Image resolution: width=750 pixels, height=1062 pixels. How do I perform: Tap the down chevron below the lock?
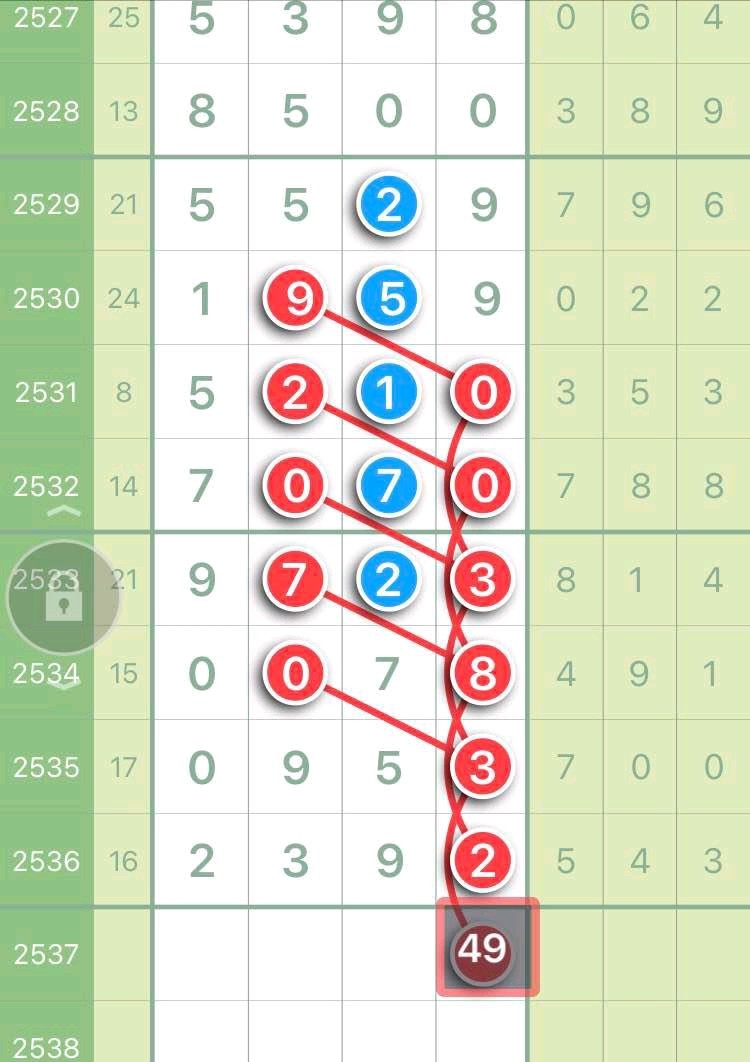tap(63, 685)
